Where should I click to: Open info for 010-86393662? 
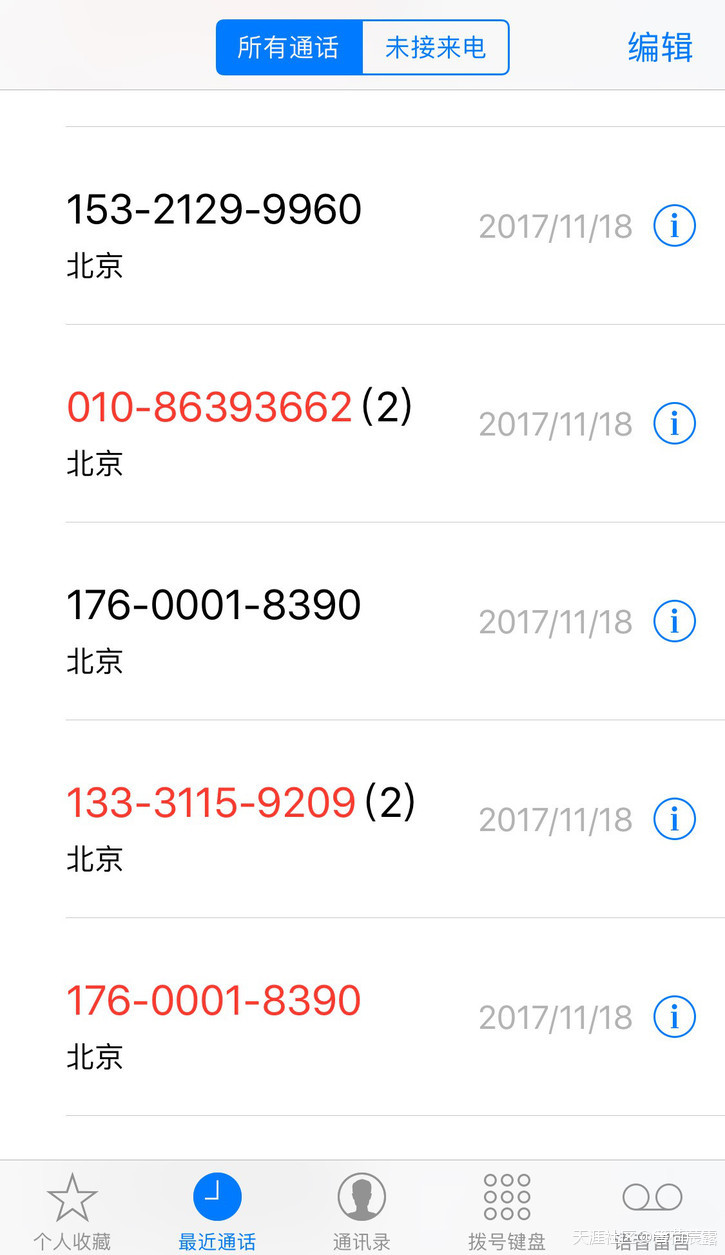pyautogui.click(x=674, y=425)
